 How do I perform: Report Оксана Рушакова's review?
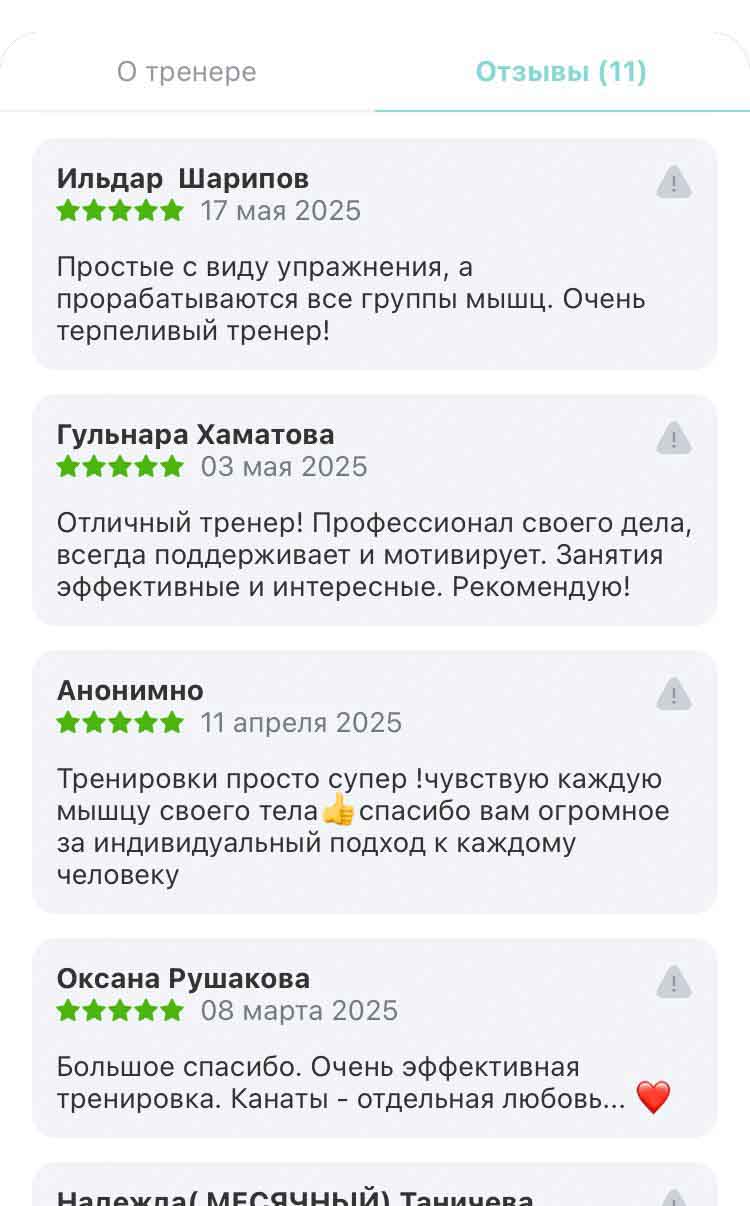[674, 981]
